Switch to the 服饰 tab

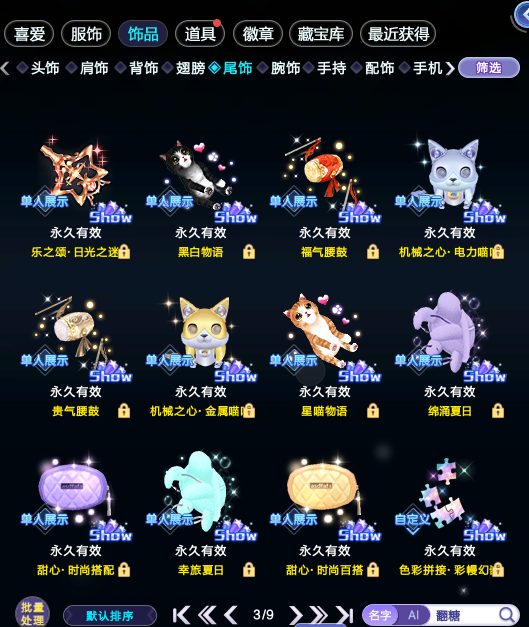[86, 34]
